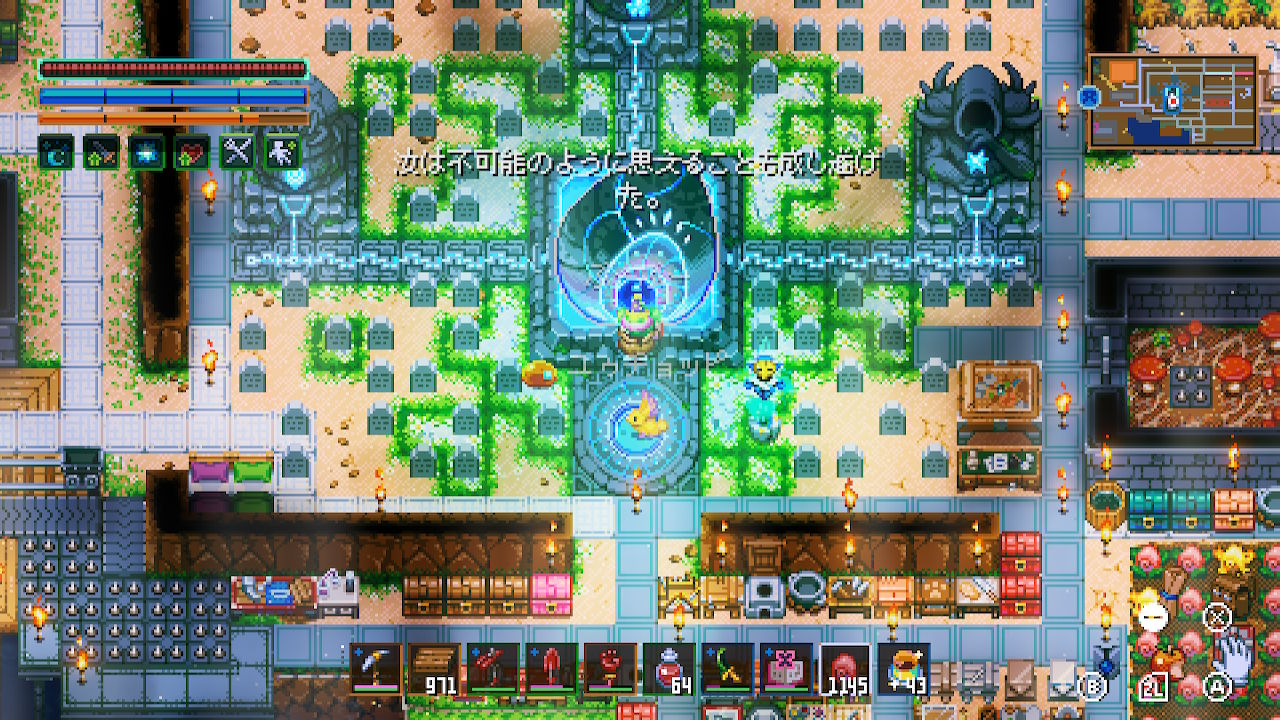Select the red potion stack of 64
This screenshot has height=720, width=1280.
pyautogui.click(x=669, y=668)
